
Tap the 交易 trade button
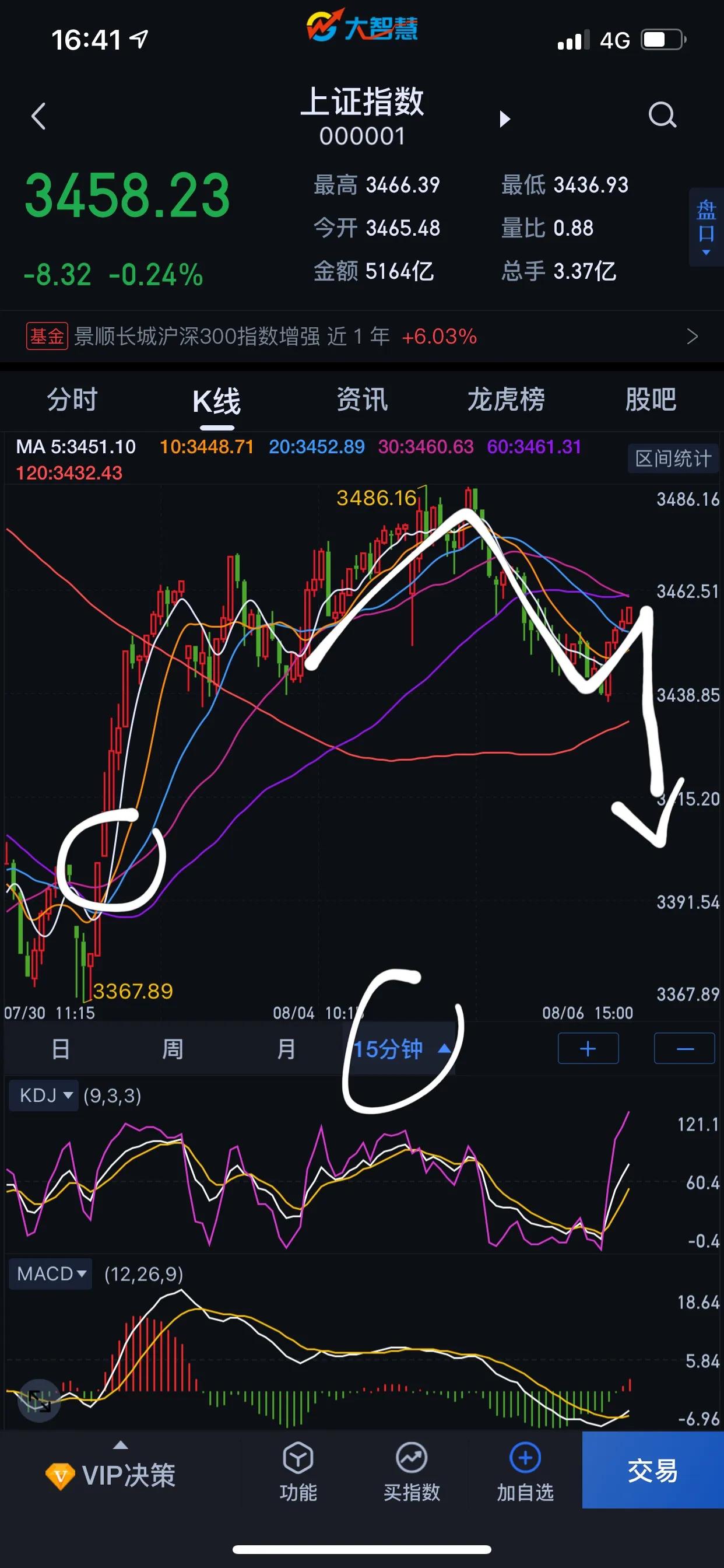tap(652, 1470)
